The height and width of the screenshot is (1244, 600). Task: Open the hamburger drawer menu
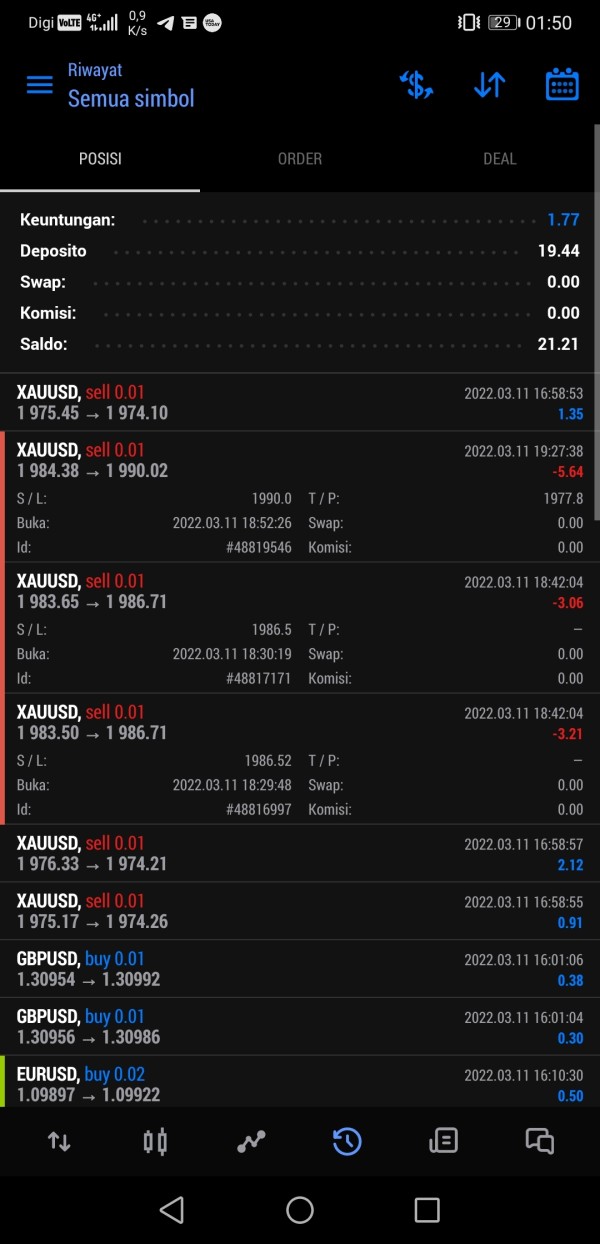39,85
